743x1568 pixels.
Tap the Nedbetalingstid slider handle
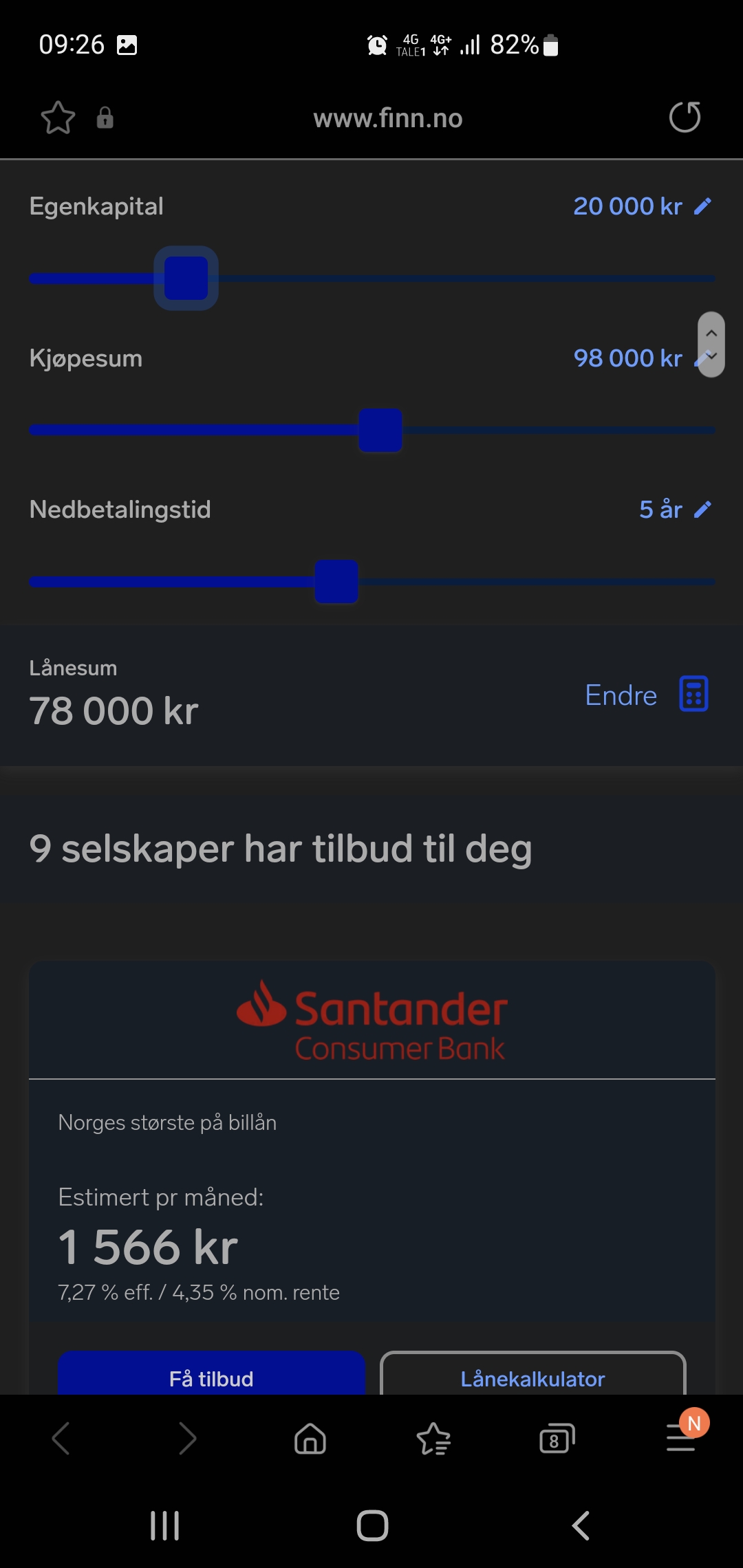pos(336,582)
